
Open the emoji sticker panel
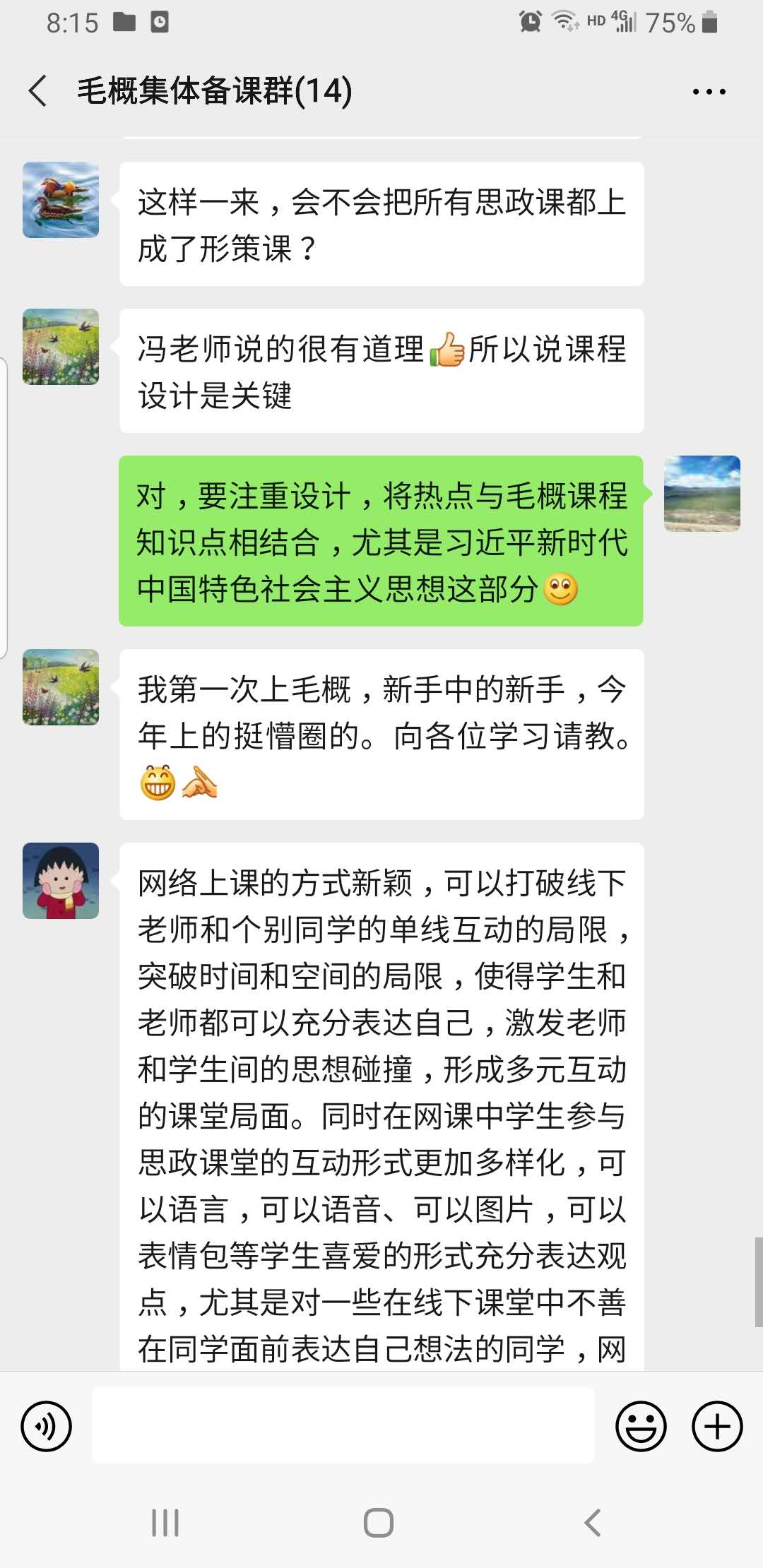(641, 1426)
